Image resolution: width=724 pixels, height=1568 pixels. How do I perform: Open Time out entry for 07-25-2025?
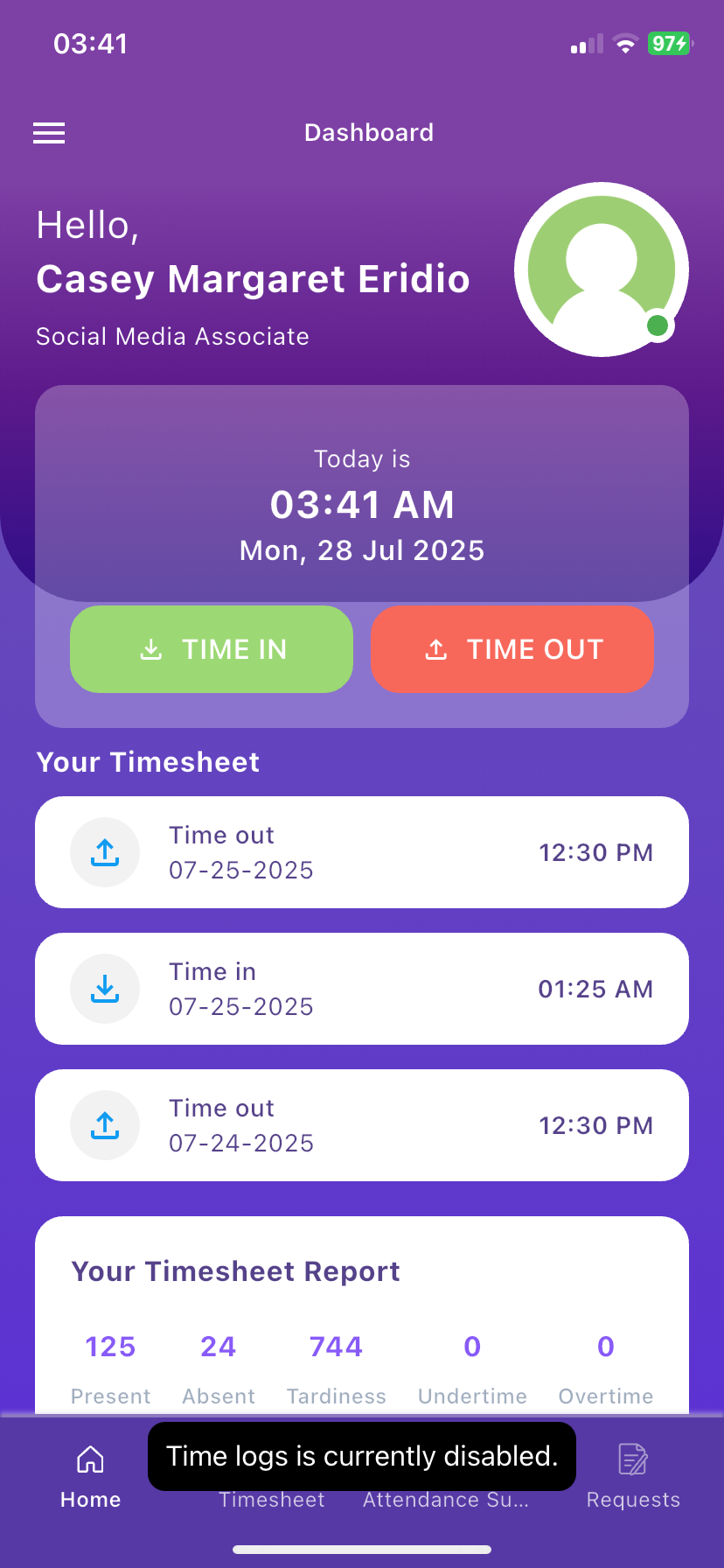(362, 852)
